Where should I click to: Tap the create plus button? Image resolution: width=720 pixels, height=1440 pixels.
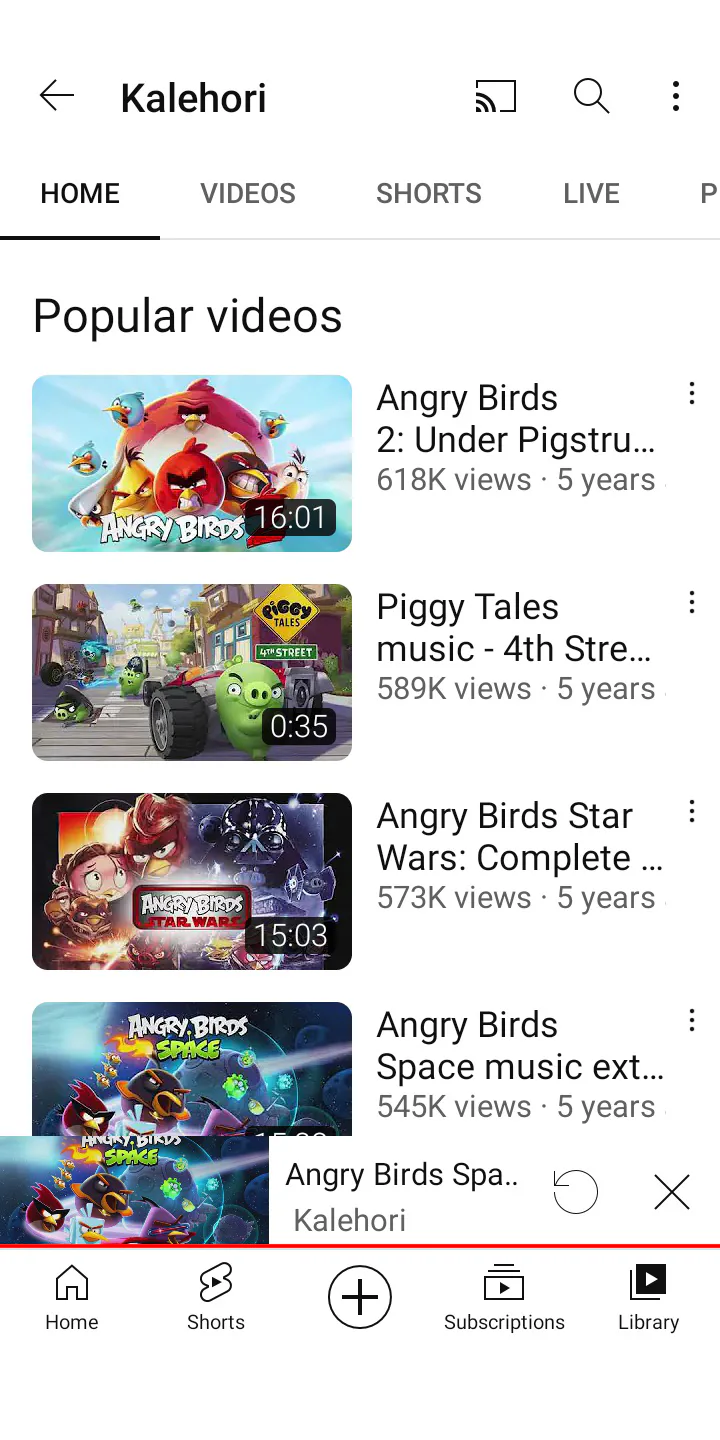point(360,1297)
